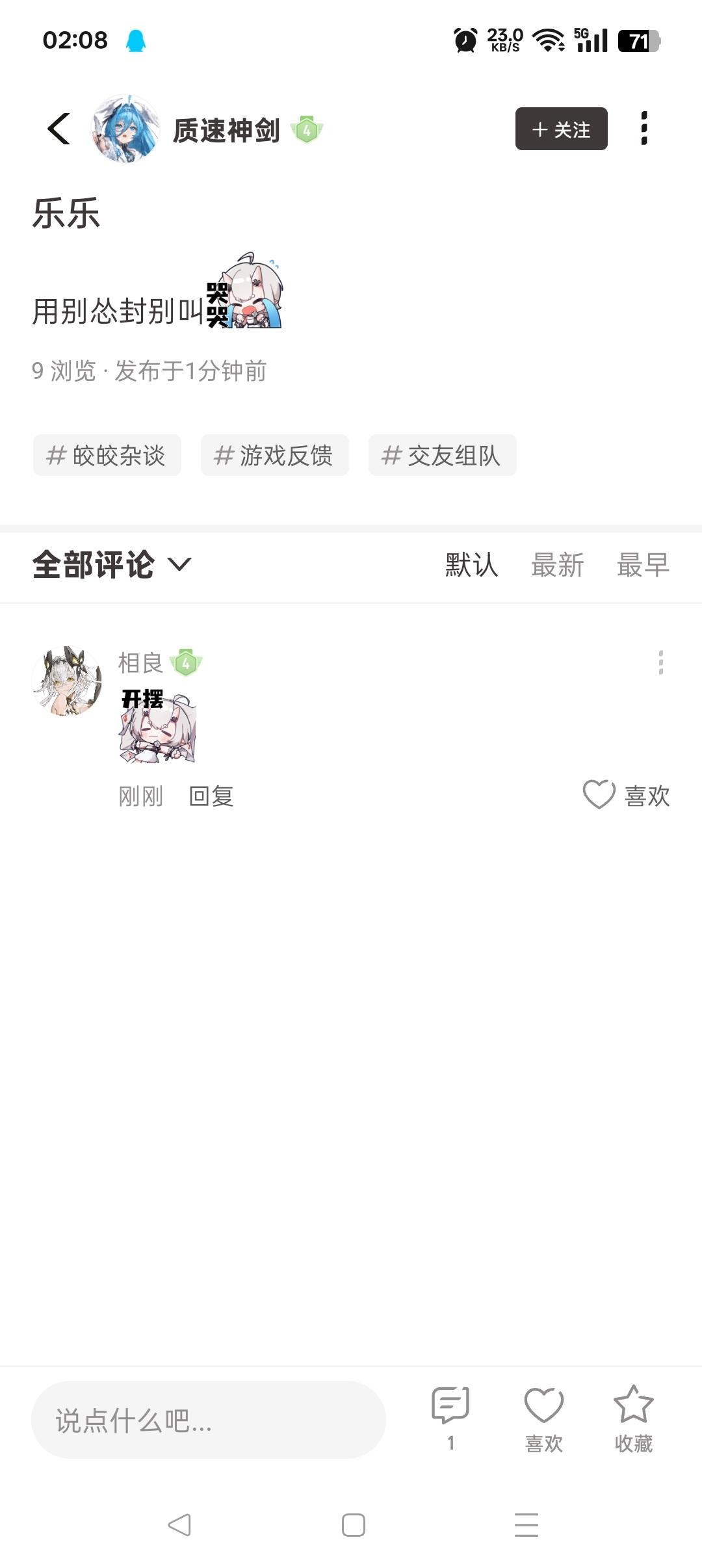Screen dimensions: 702x1568
Task: Open the 皎皎杂谈 topic tag
Action: [107, 455]
